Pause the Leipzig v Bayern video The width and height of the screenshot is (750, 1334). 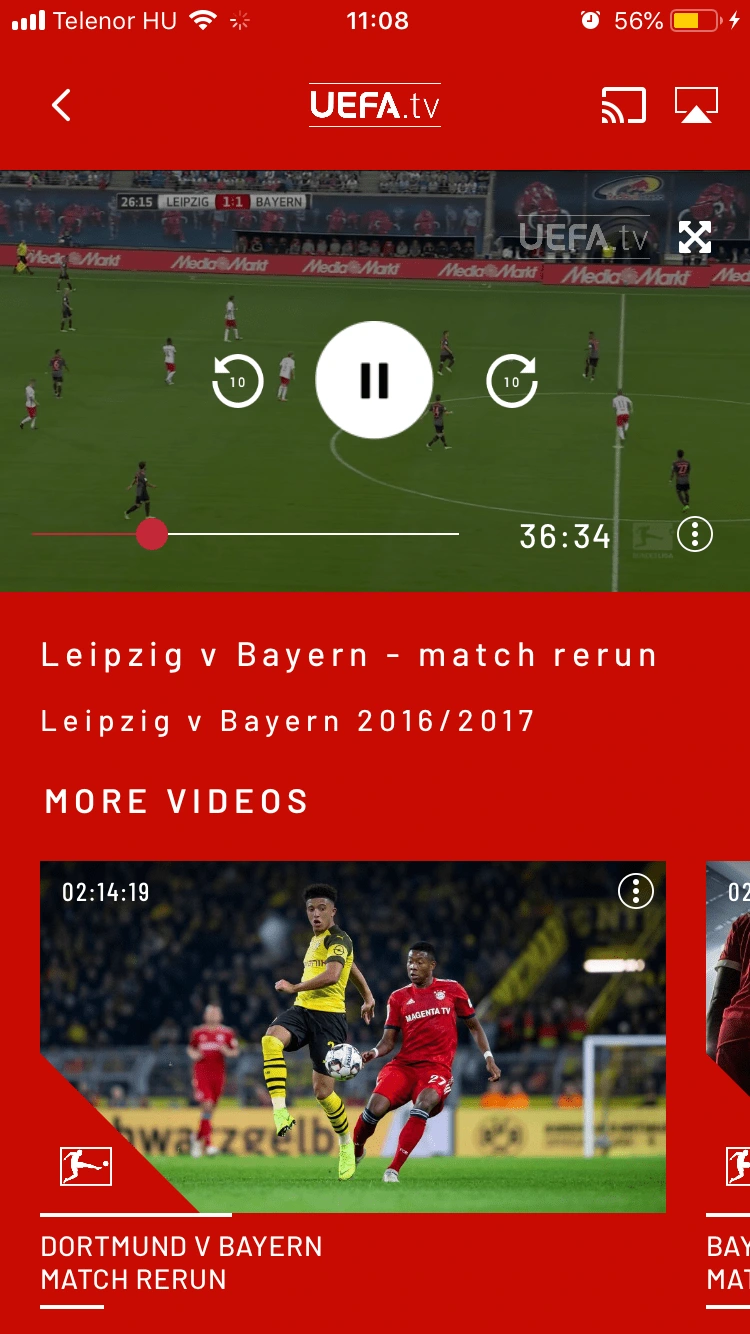374,380
